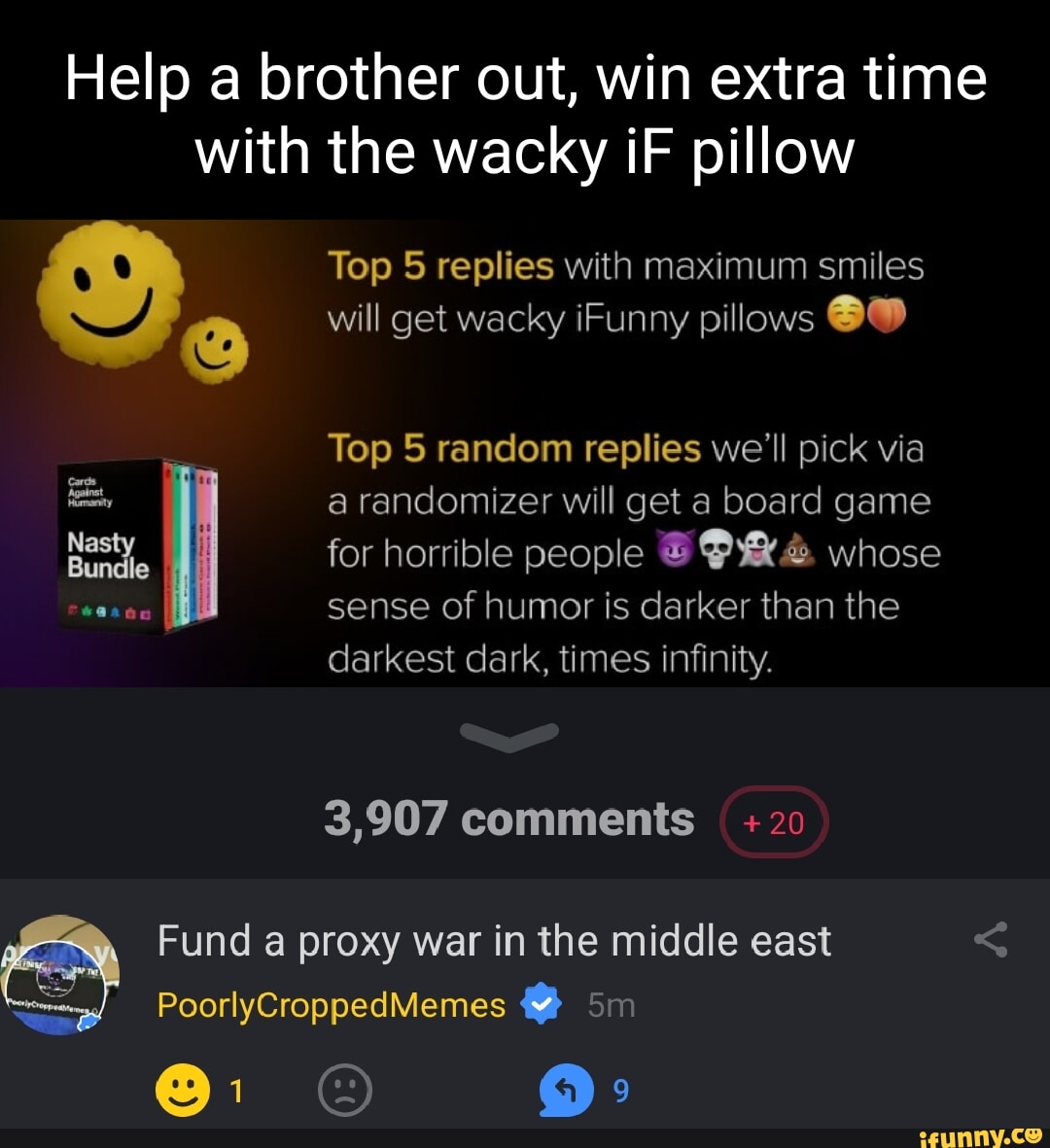Image resolution: width=1050 pixels, height=1148 pixels.
Task: Collapse the post using the downward chevron
Action: pyautogui.click(x=512, y=736)
